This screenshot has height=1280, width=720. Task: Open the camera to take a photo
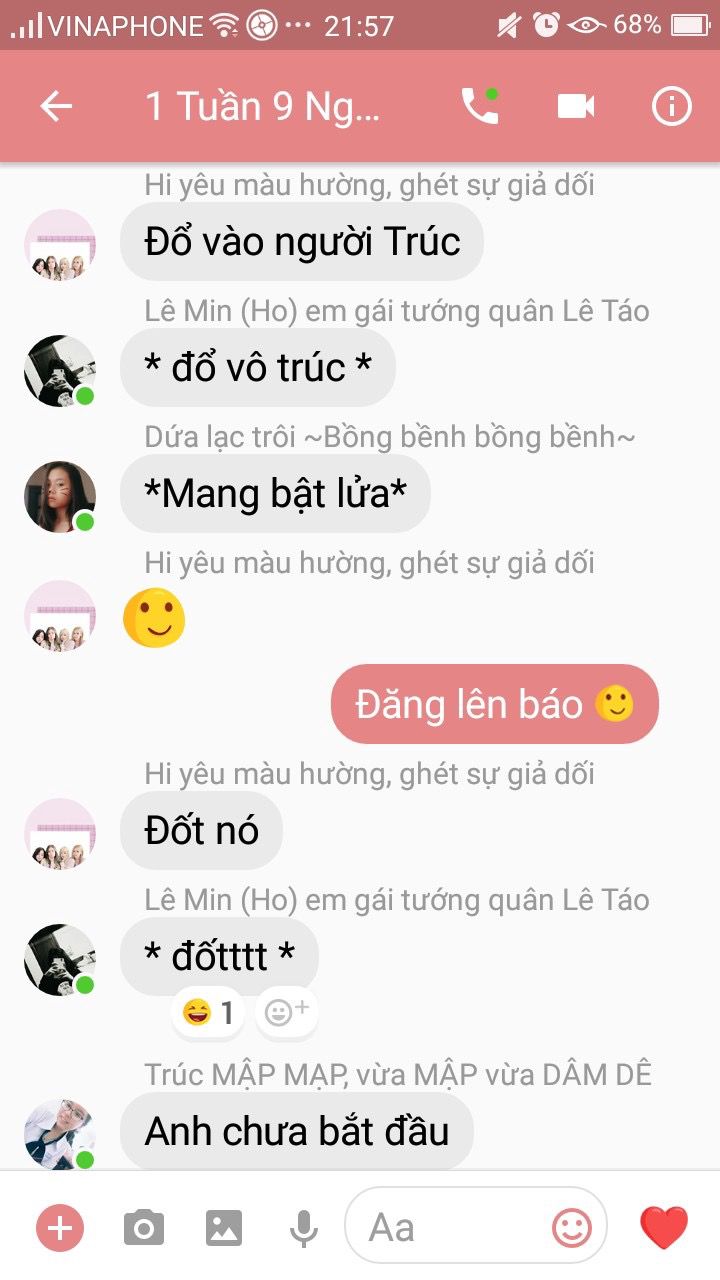(x=144, y=1227)
